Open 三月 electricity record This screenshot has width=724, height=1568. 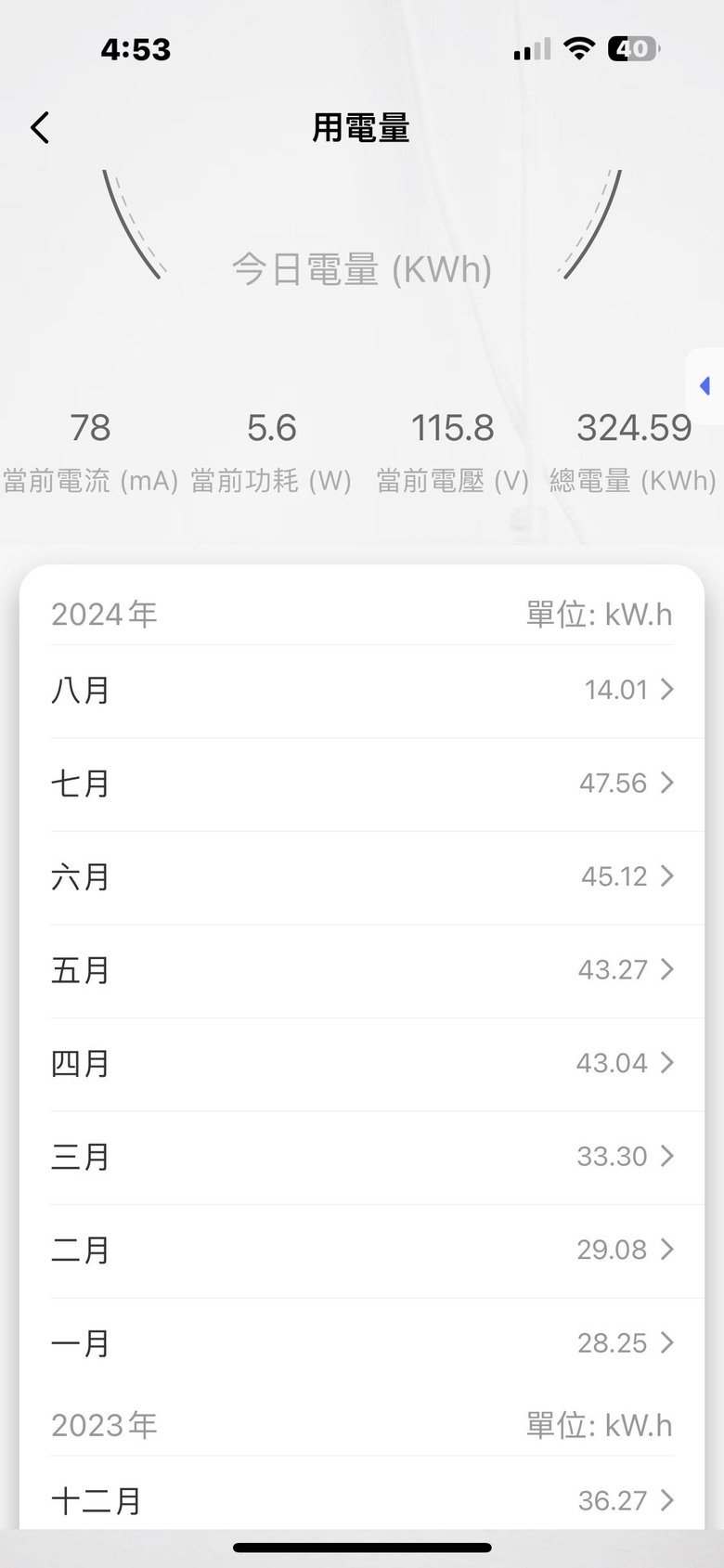[x=362, y=1157]
